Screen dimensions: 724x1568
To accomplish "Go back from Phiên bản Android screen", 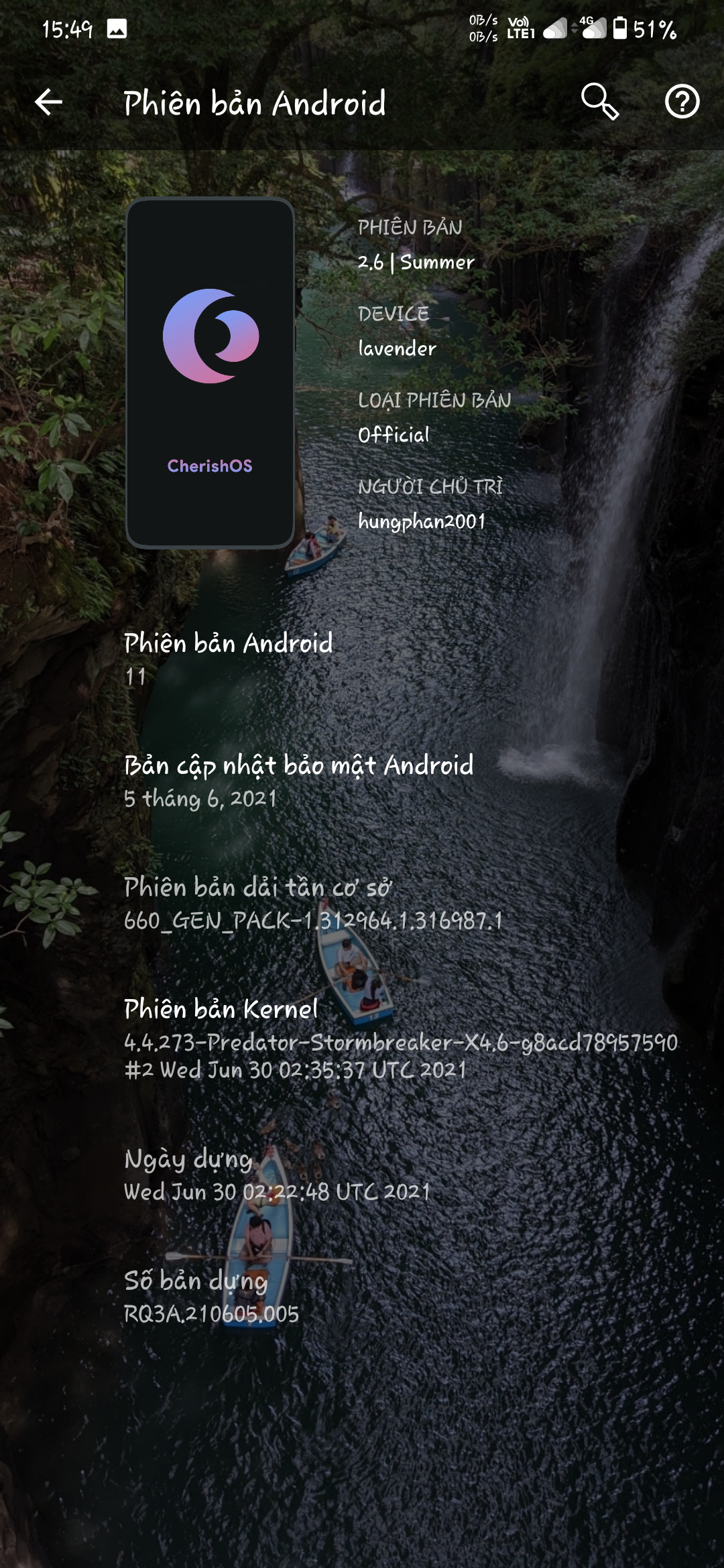I will pyautogui.click(x=48, y=103).
